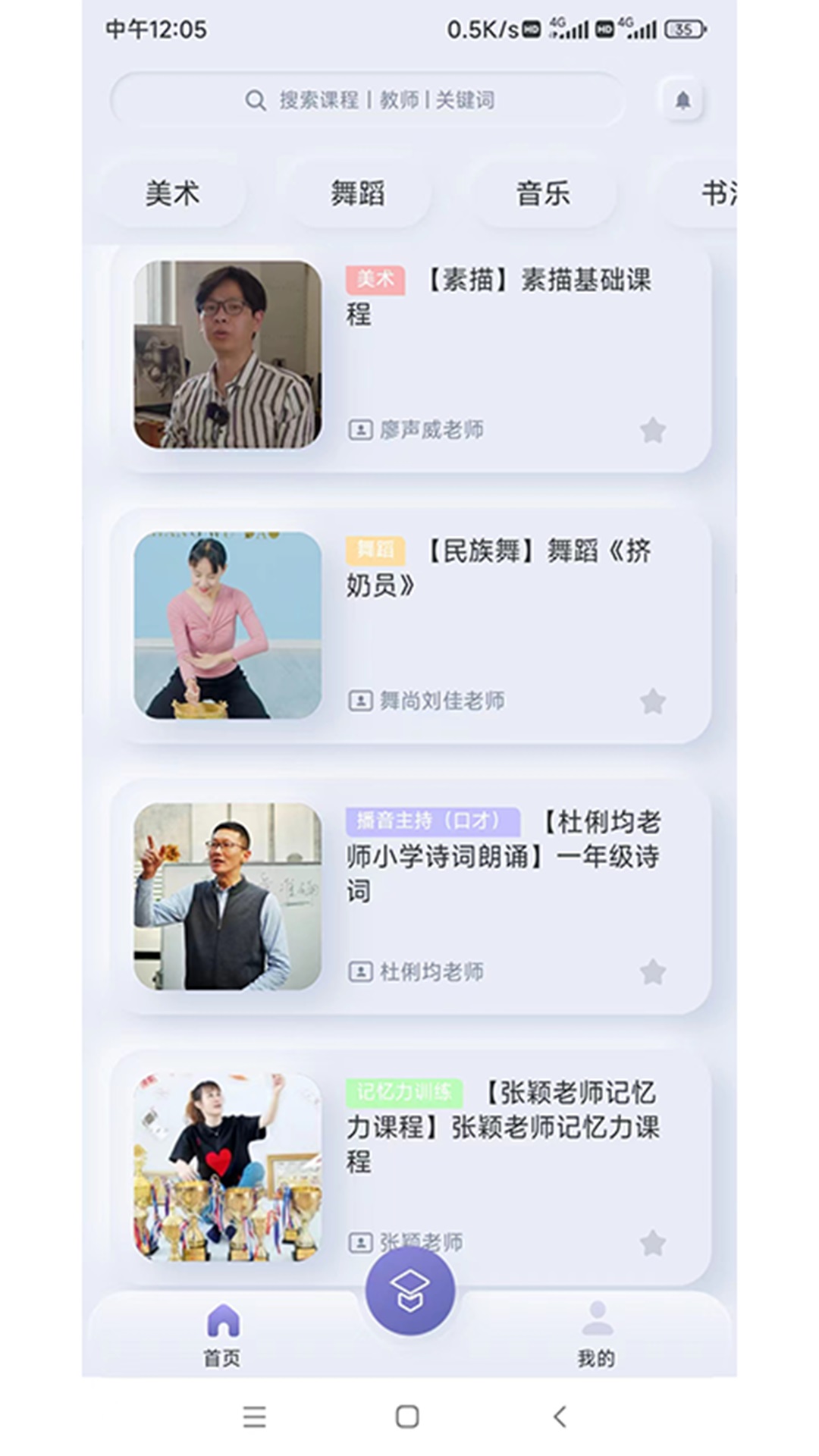Switch to the 我的 tab
This screenshot has width=819, height=1456.
597,1335
